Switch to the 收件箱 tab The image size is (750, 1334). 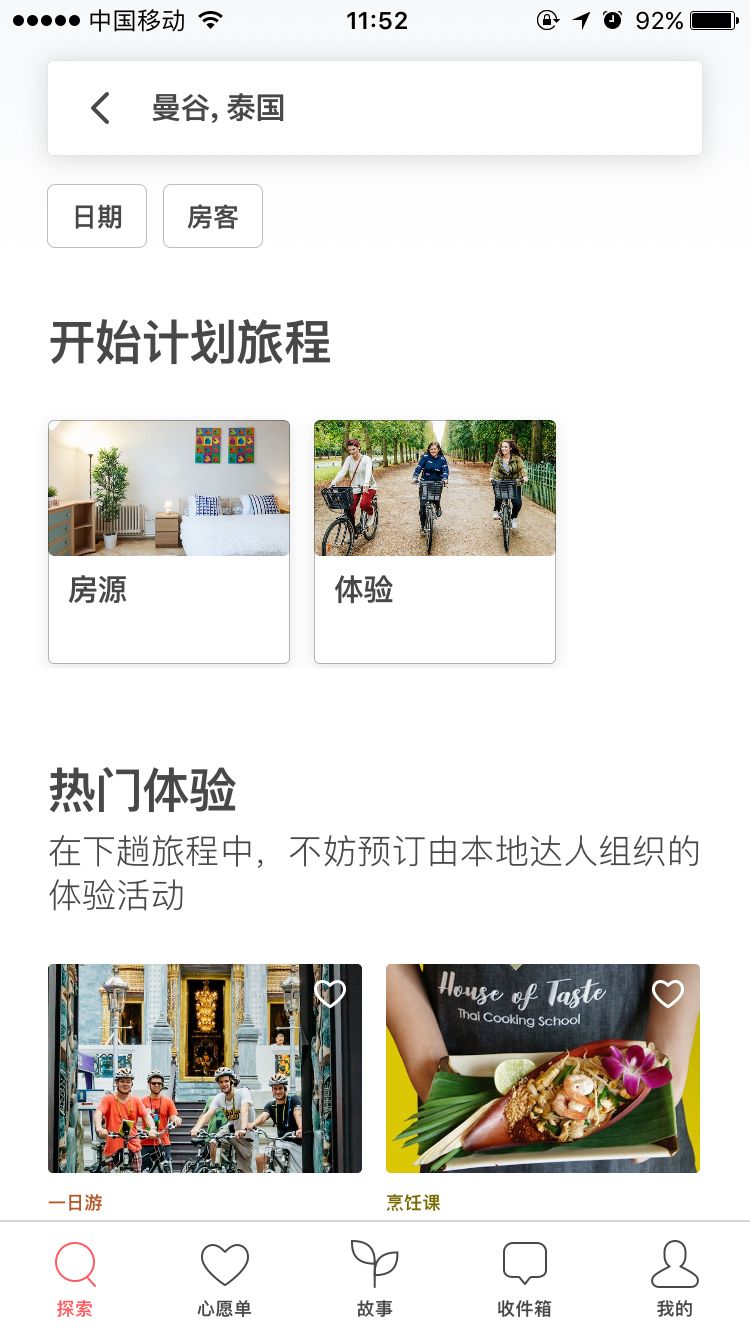pos(524,1276)
